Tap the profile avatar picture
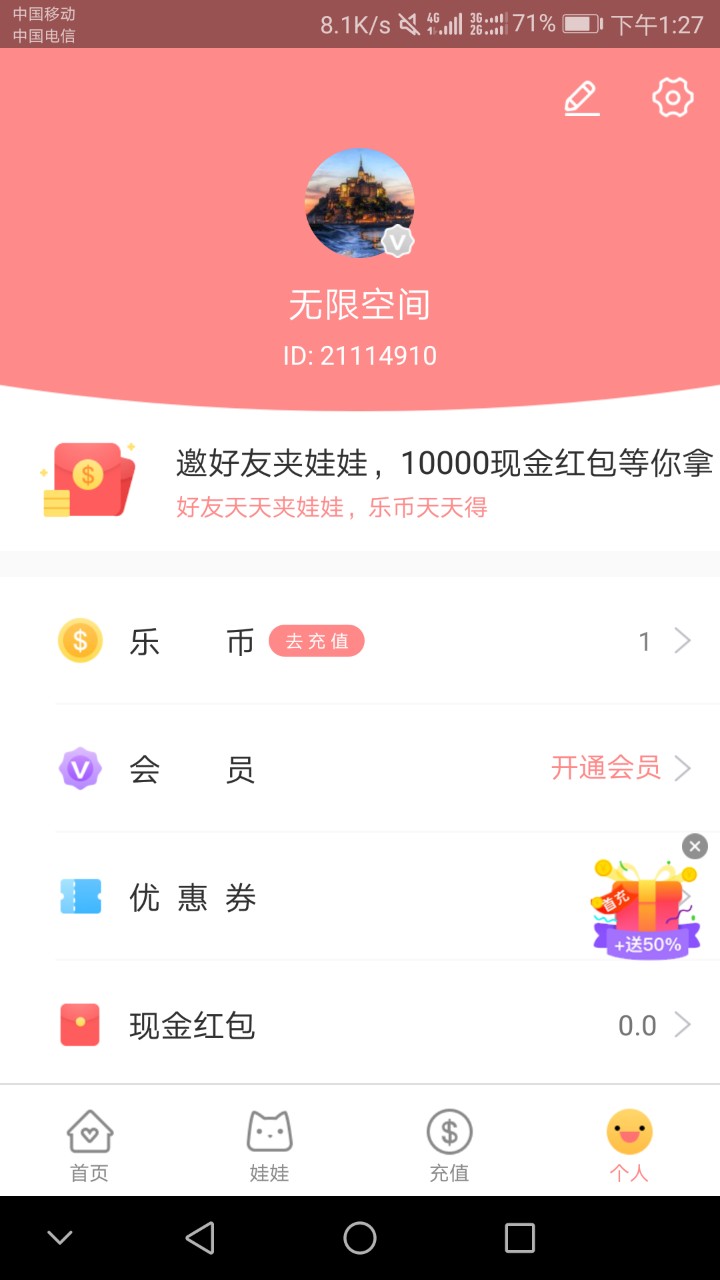Screen dimensions: 720x1280 tap(359, 203)
